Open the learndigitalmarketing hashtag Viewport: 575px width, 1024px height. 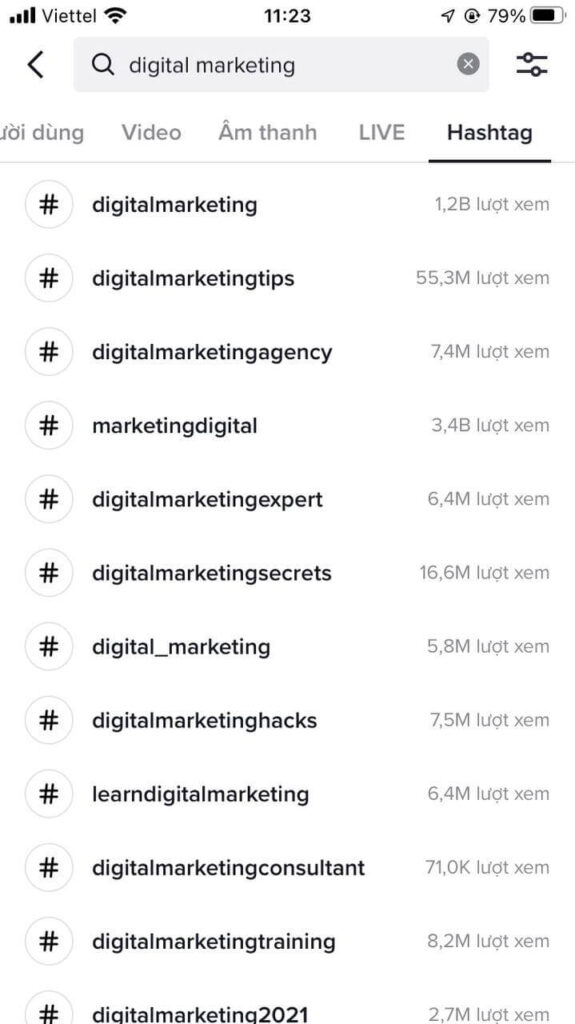coord(288,795)
